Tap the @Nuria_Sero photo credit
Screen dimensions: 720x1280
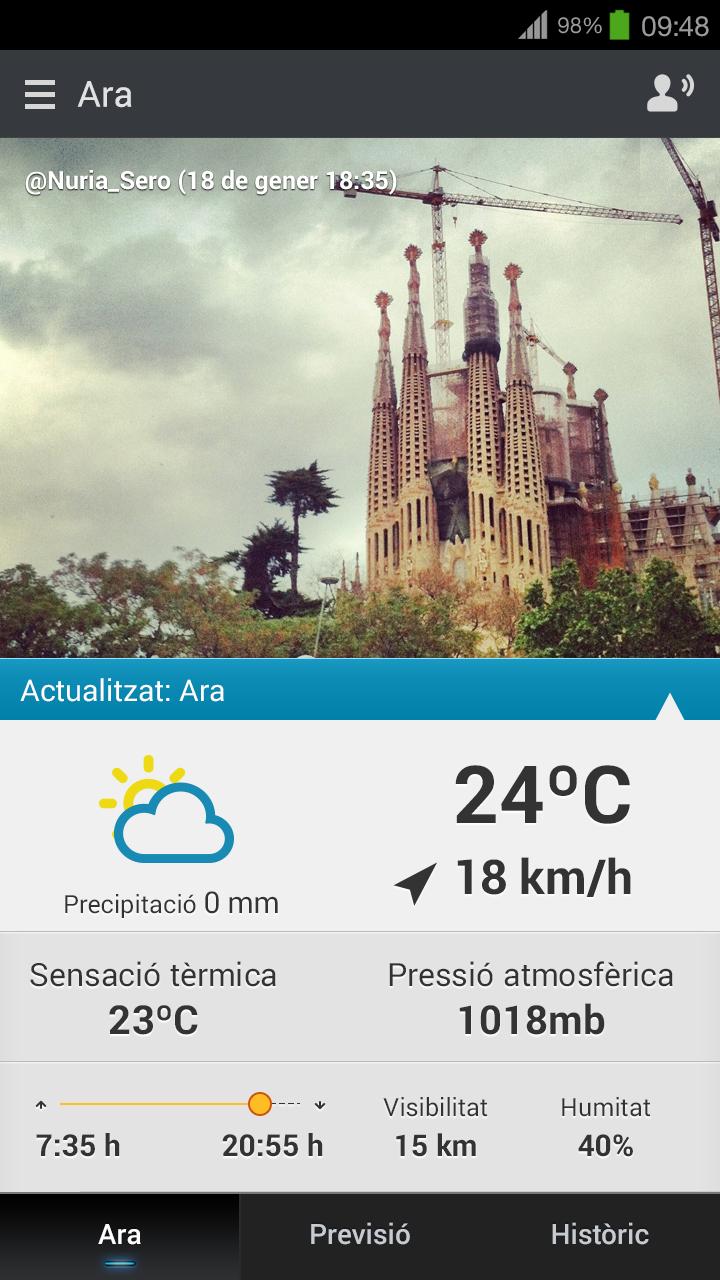(210, 182)
